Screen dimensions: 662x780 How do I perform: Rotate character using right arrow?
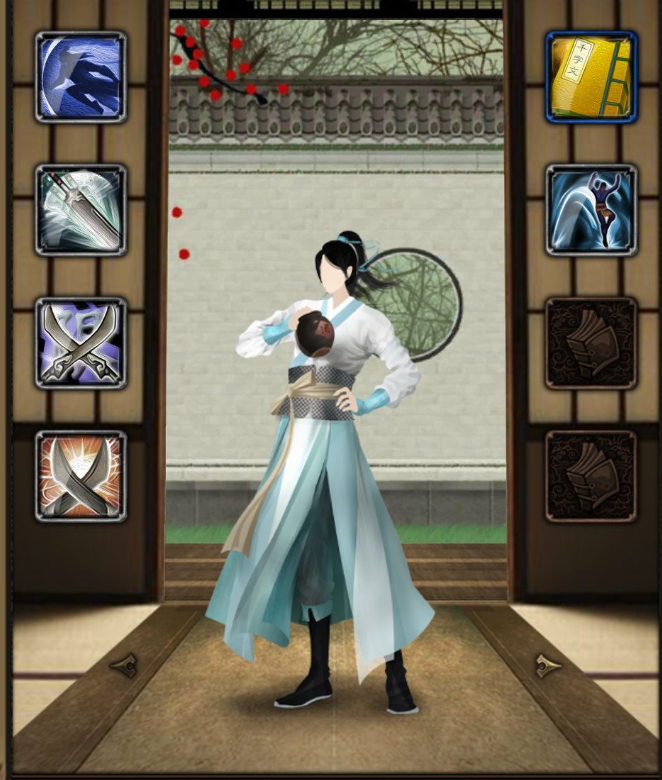(548, 665)
